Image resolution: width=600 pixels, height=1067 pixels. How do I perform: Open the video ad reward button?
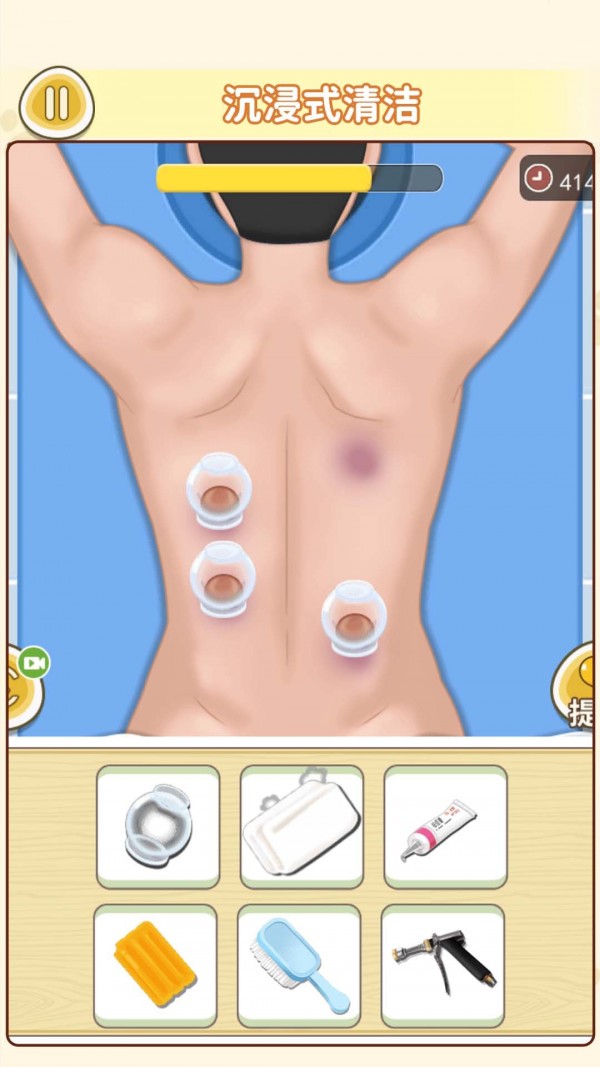point(22,686)
